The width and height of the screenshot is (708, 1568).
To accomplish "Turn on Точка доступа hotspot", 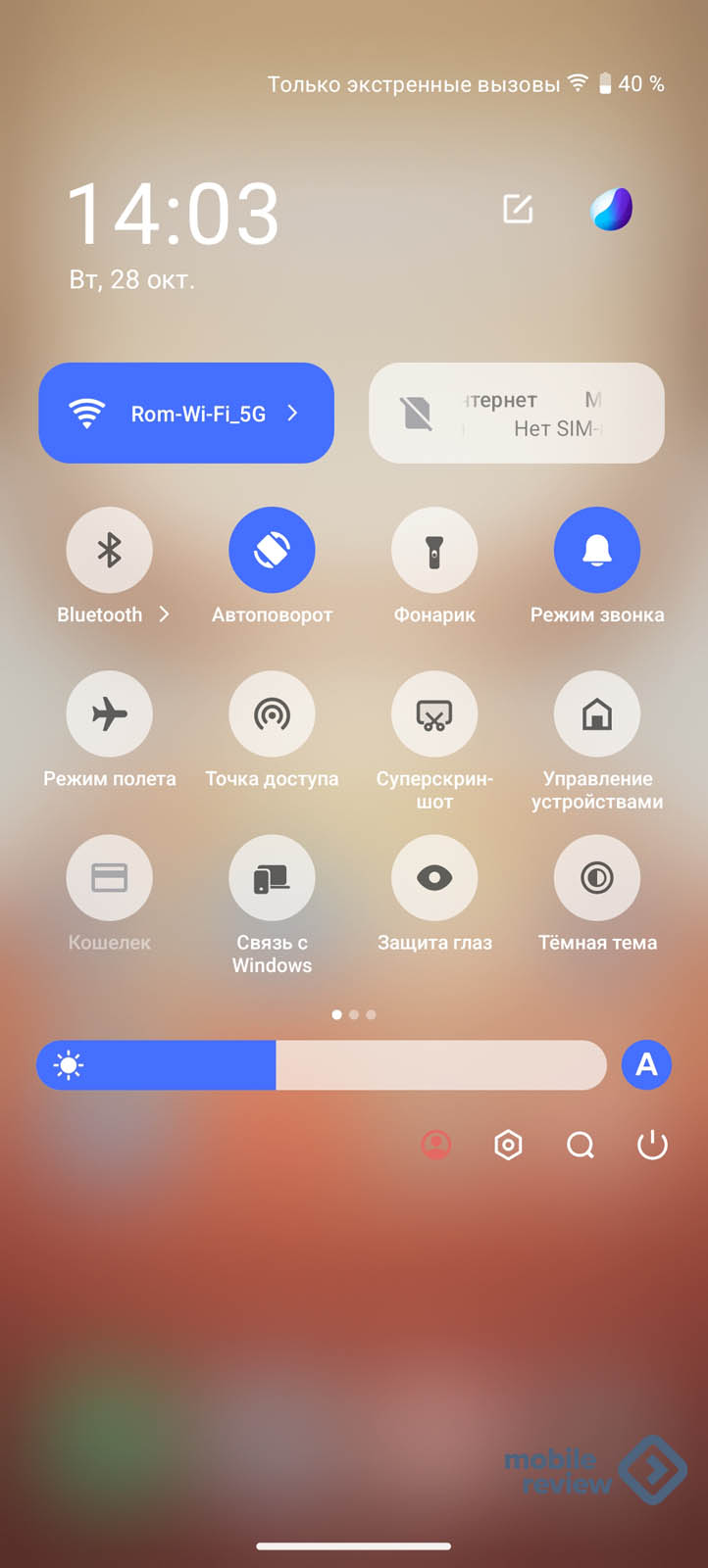I will (272, 714).
